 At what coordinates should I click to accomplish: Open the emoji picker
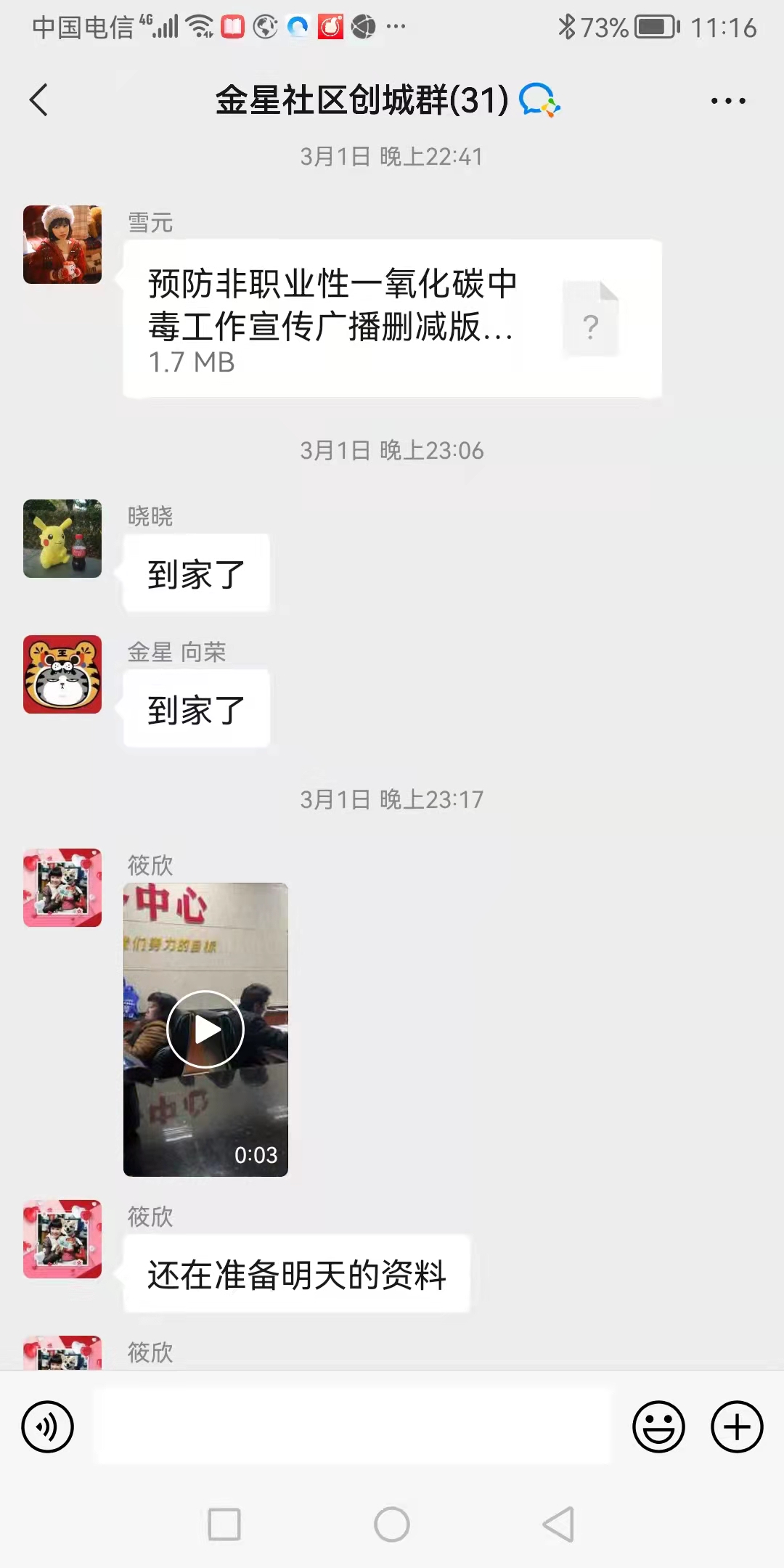coord(658,1426)
